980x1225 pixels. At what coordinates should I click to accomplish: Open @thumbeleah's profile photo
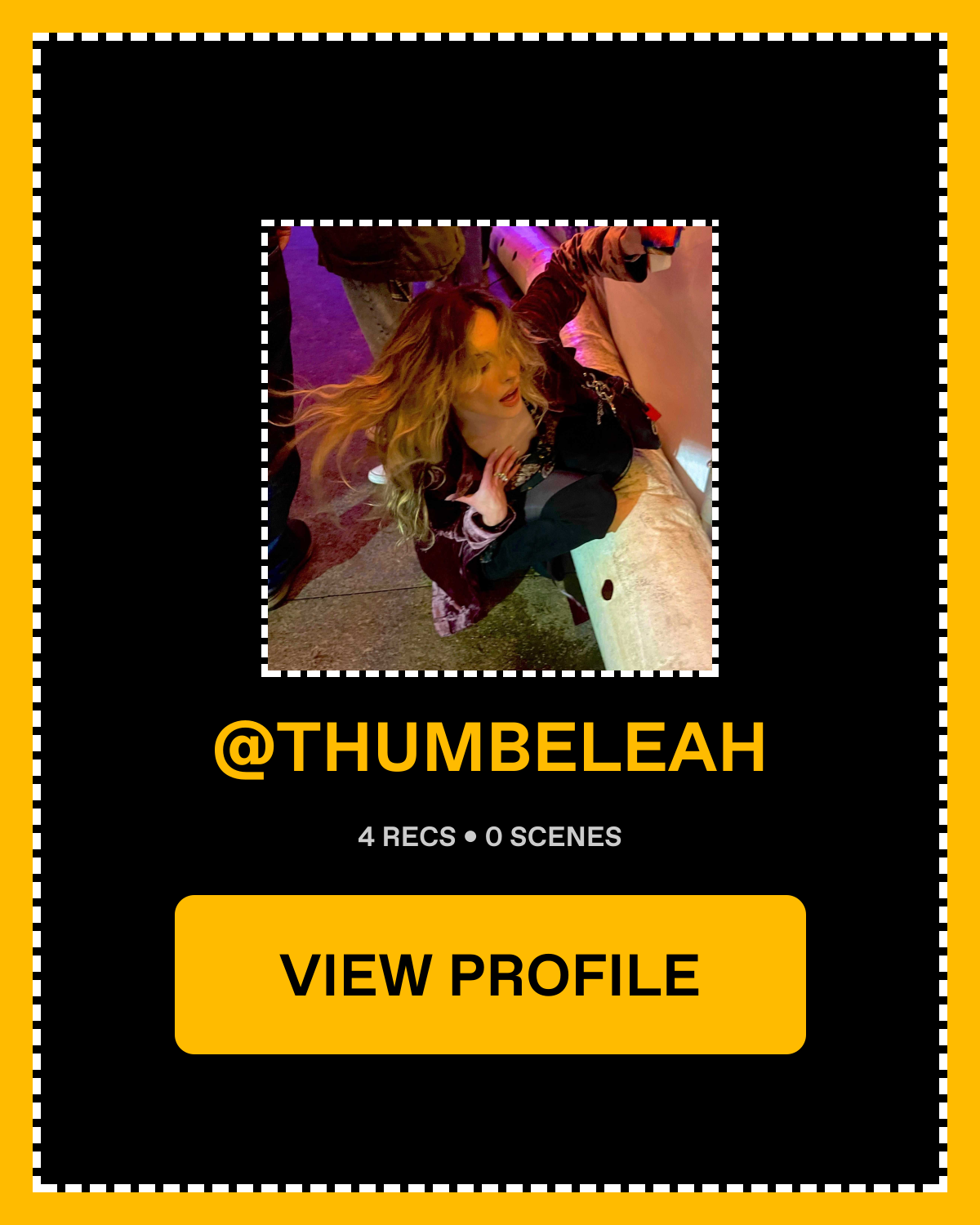pyautogui.click(x=490, y=448)
